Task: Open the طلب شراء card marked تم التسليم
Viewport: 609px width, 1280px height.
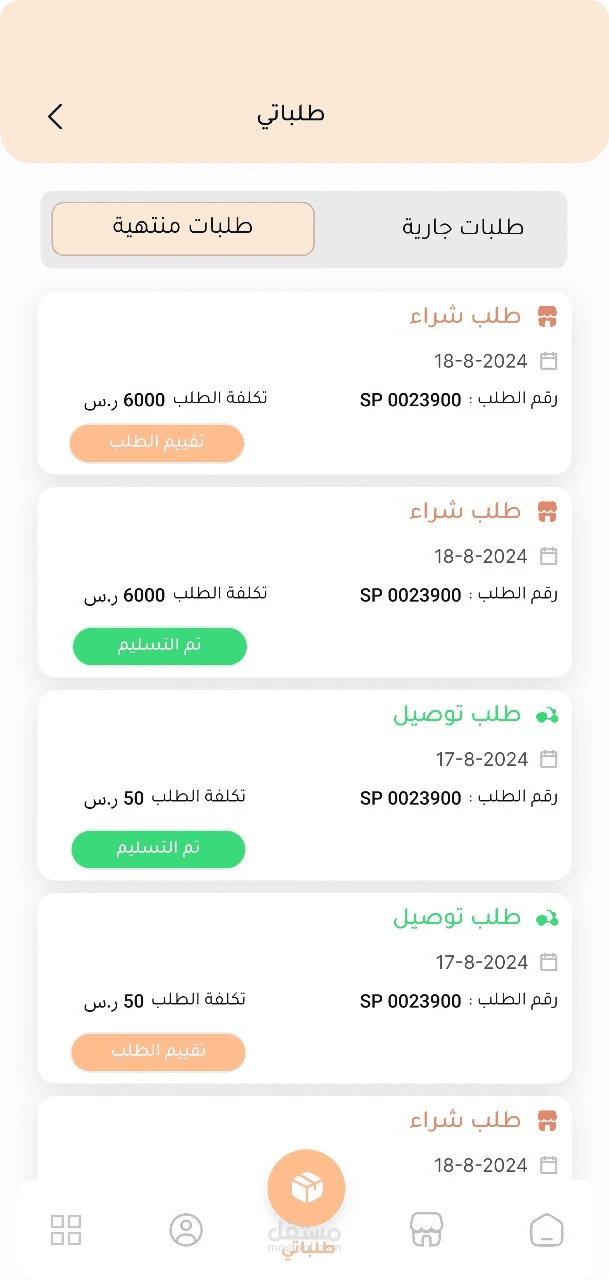Action: tap(304, 581)
